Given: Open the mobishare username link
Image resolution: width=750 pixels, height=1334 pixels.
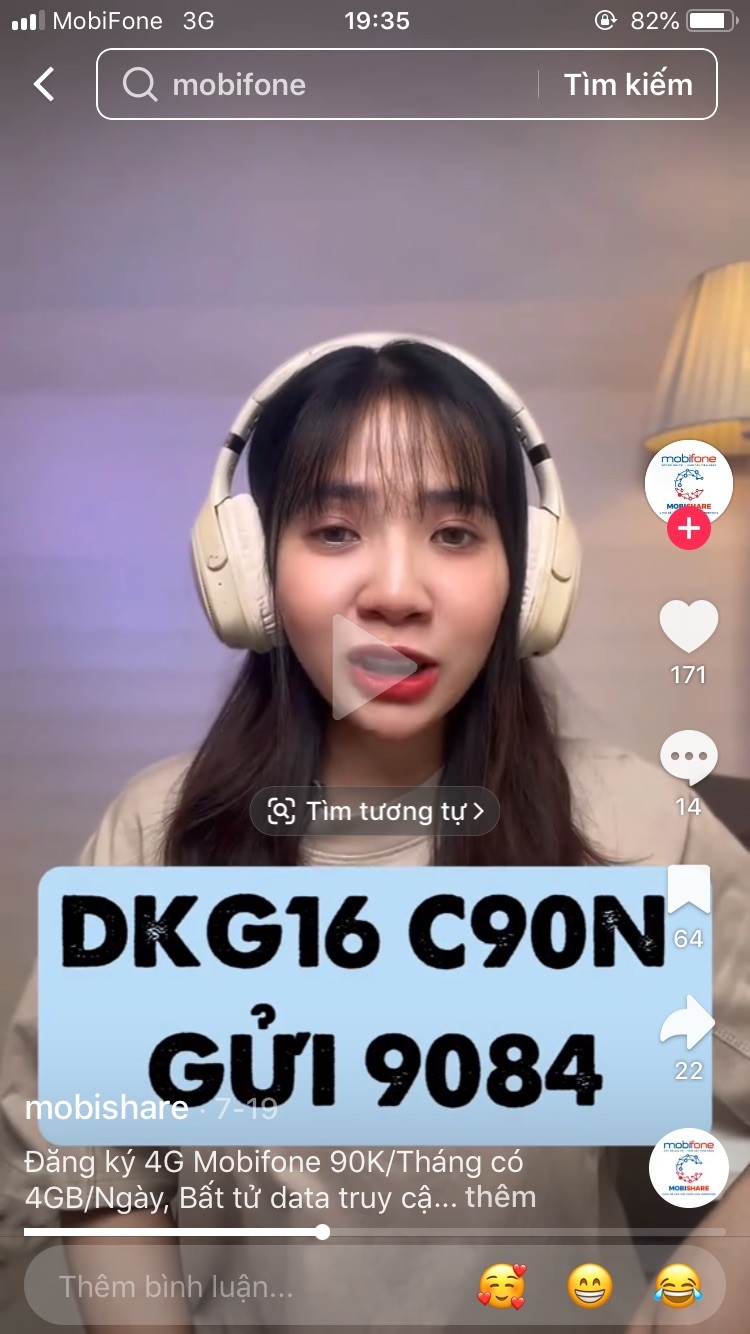Looking at the screenshot, I should point(106,1108).
